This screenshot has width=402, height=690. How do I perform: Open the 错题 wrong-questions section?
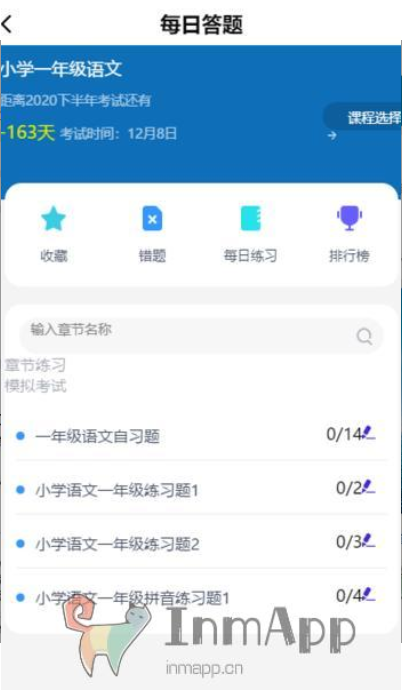coord(152,235)
